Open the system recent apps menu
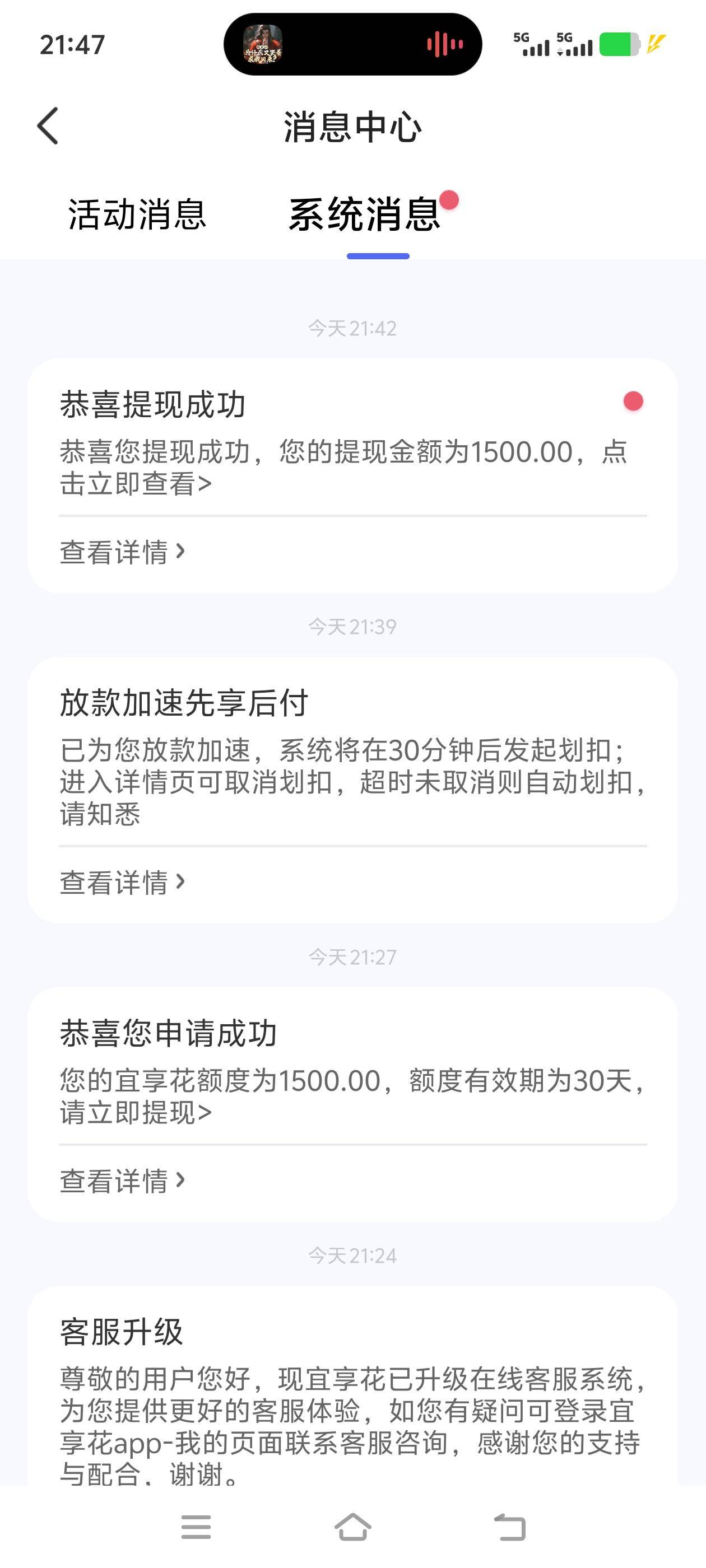The image size is (706, 1568). [x=196, y=1527]
